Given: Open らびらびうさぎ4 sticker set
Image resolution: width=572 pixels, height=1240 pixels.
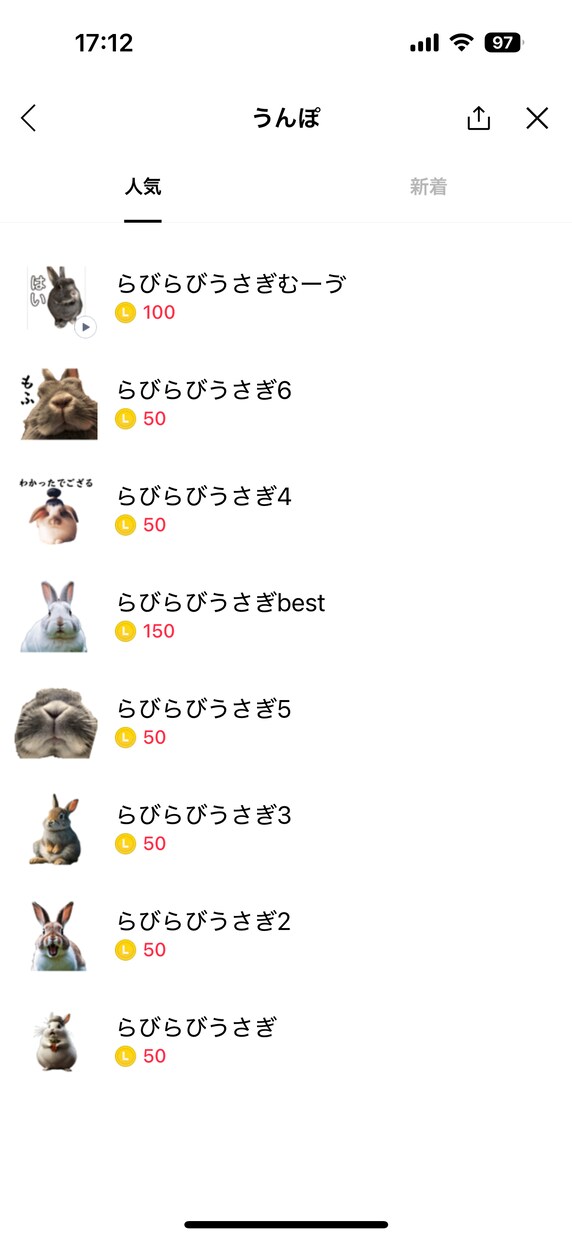Looking at the screenshot, I should 286,510.
